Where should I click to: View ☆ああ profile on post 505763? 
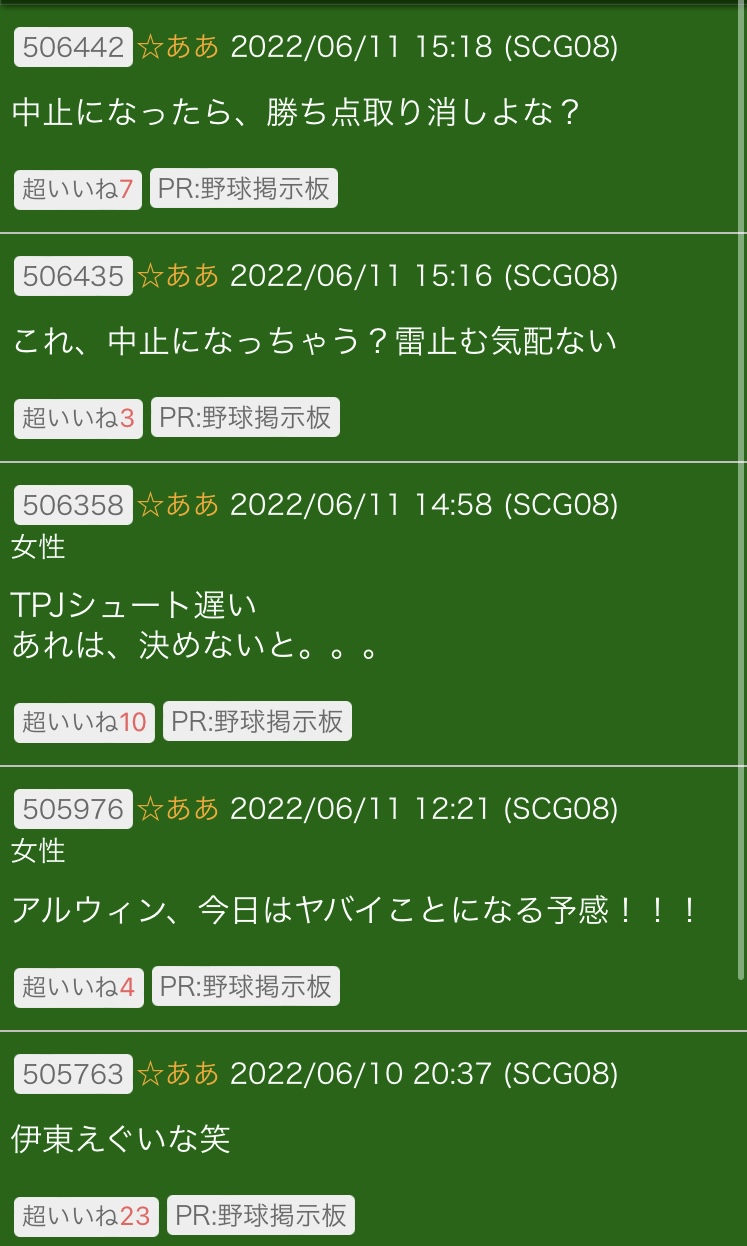coord(178,1074)
